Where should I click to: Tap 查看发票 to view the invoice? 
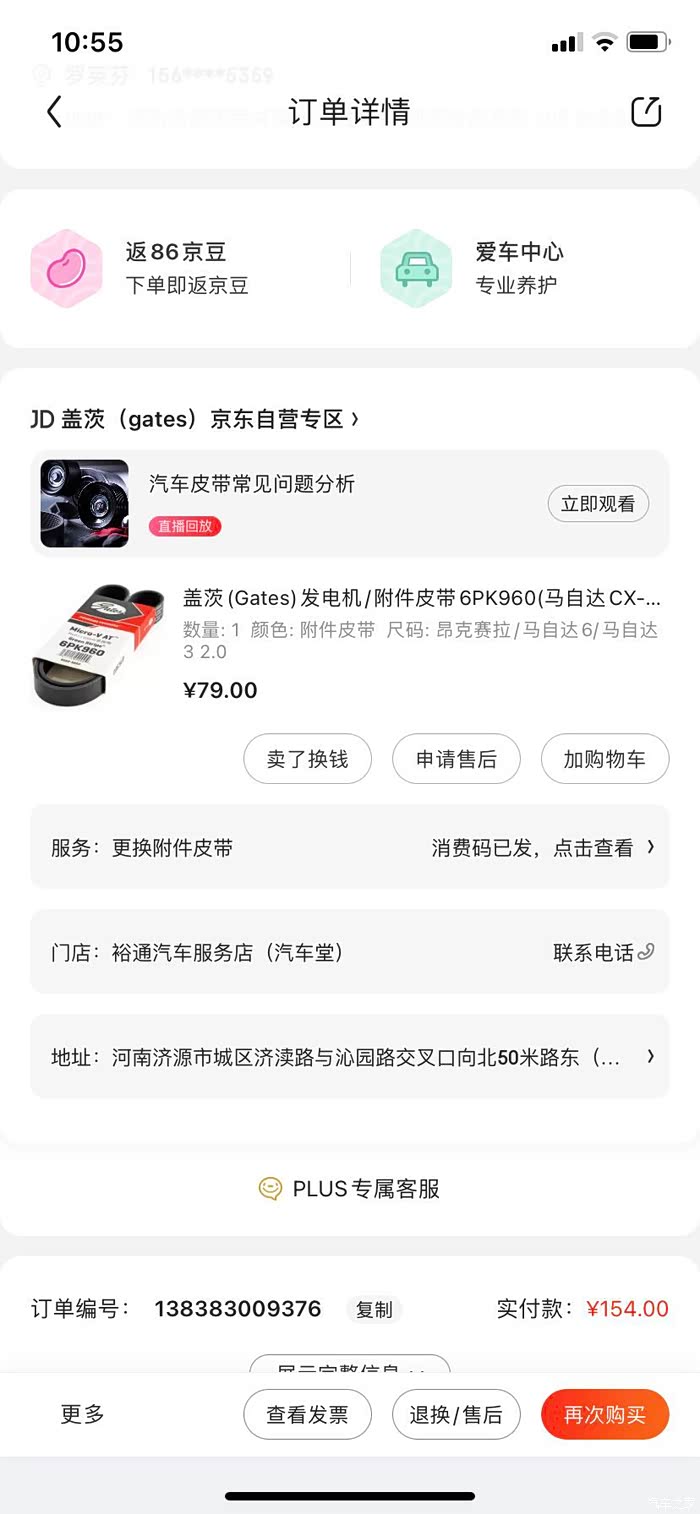point(307,1415)
